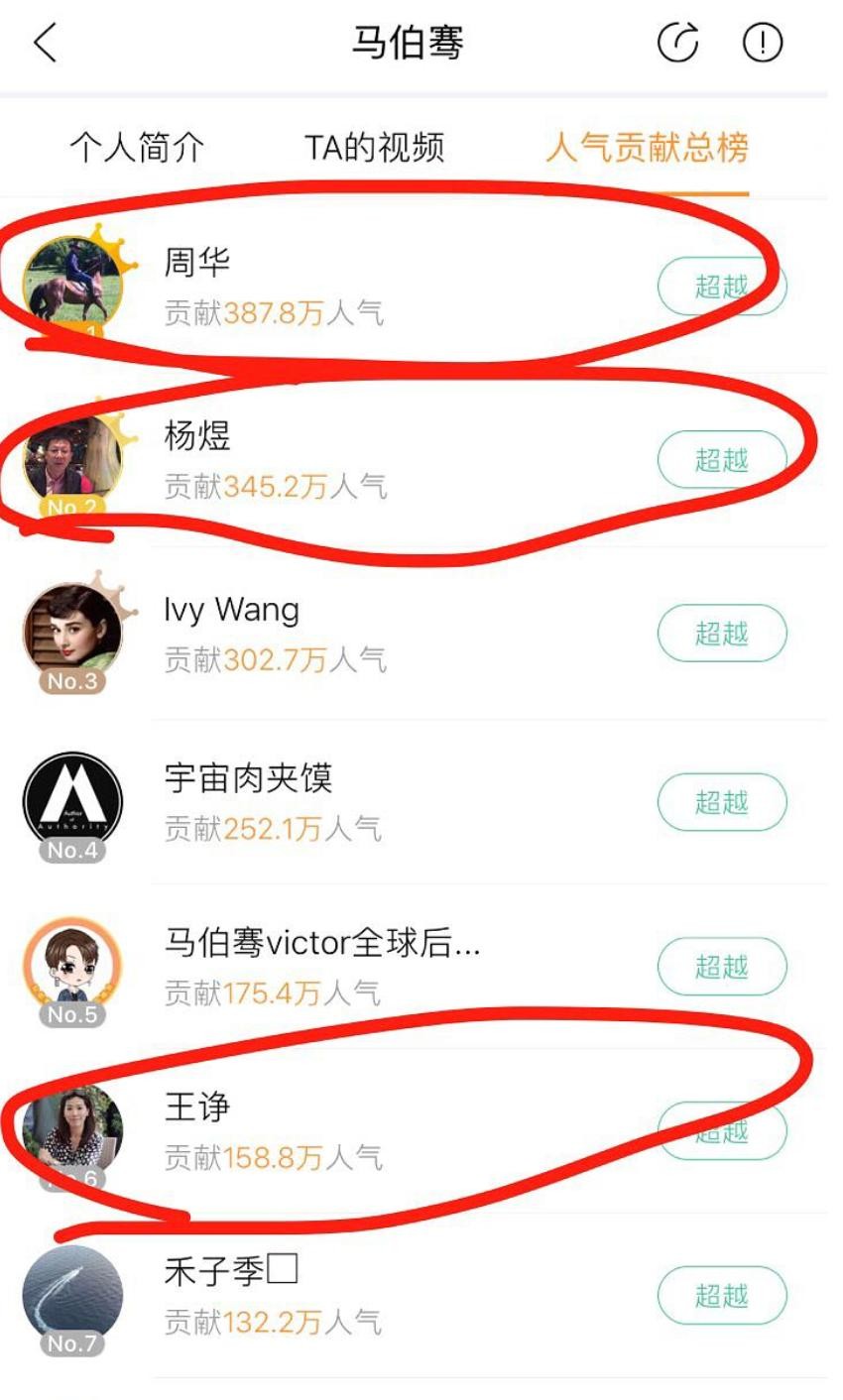The image size is (843, 1400).
Task: Tap 超越 for 马伯骞victor全球后...
Action: point(721,967)
